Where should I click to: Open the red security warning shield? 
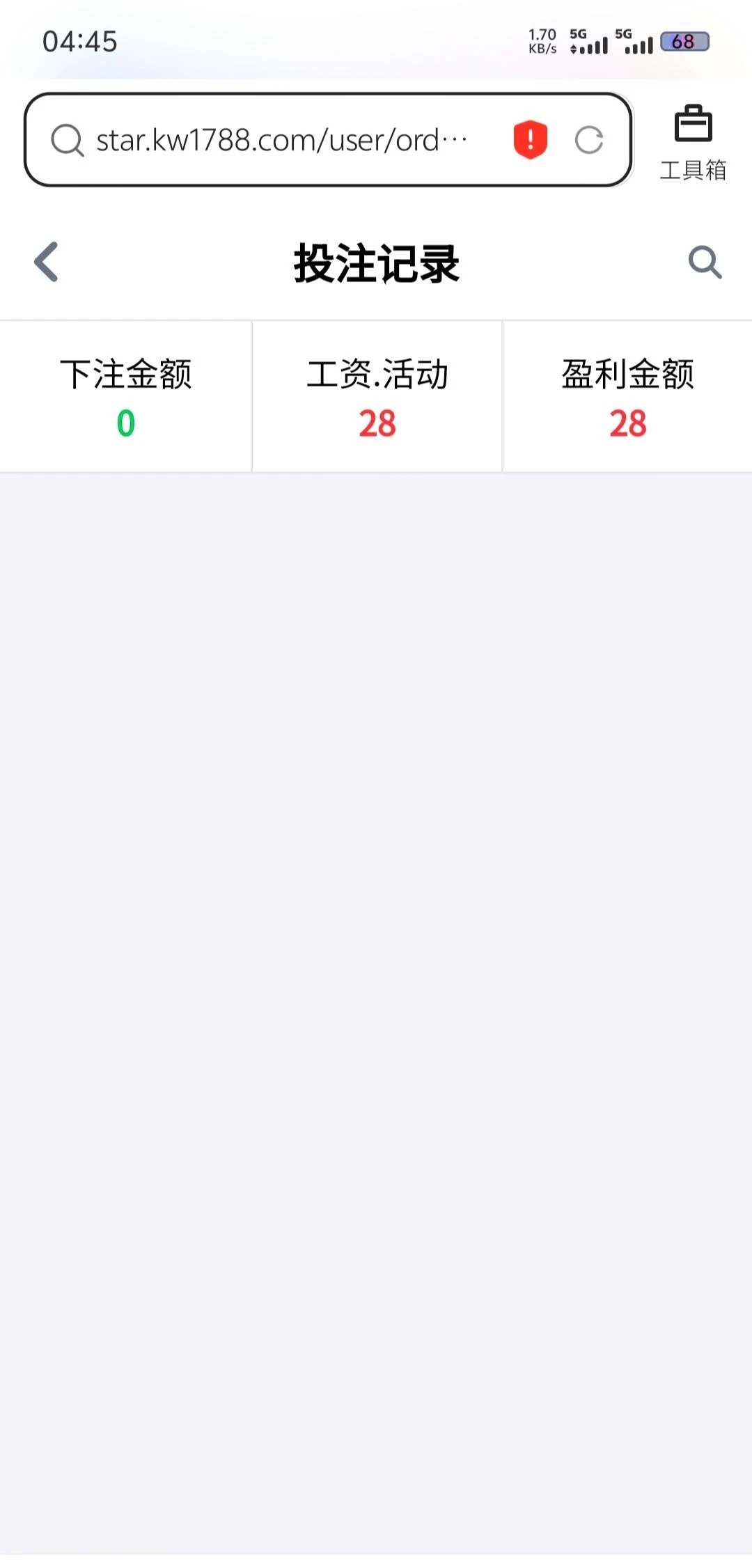click(531, 139)
